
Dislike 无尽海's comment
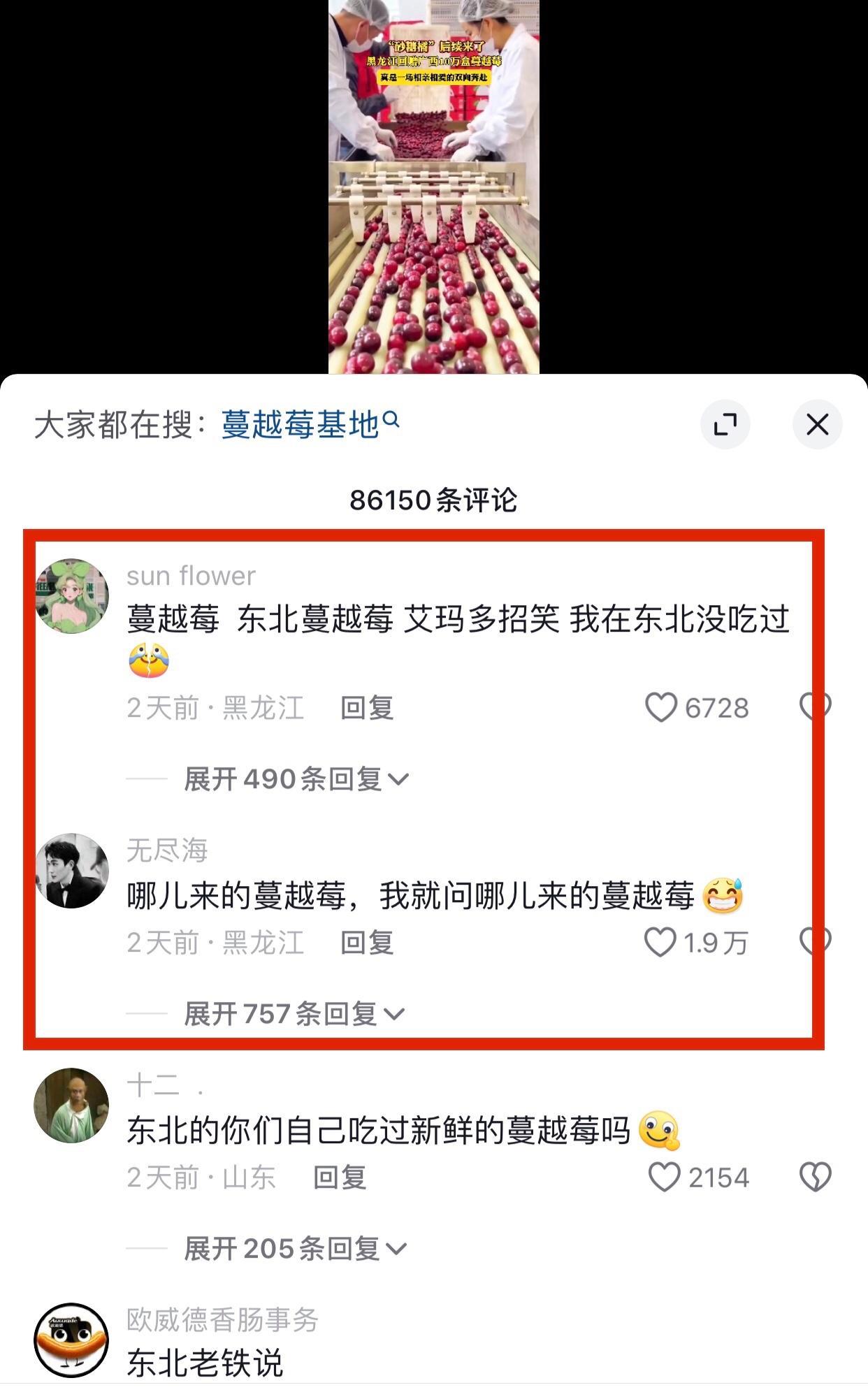814,942
